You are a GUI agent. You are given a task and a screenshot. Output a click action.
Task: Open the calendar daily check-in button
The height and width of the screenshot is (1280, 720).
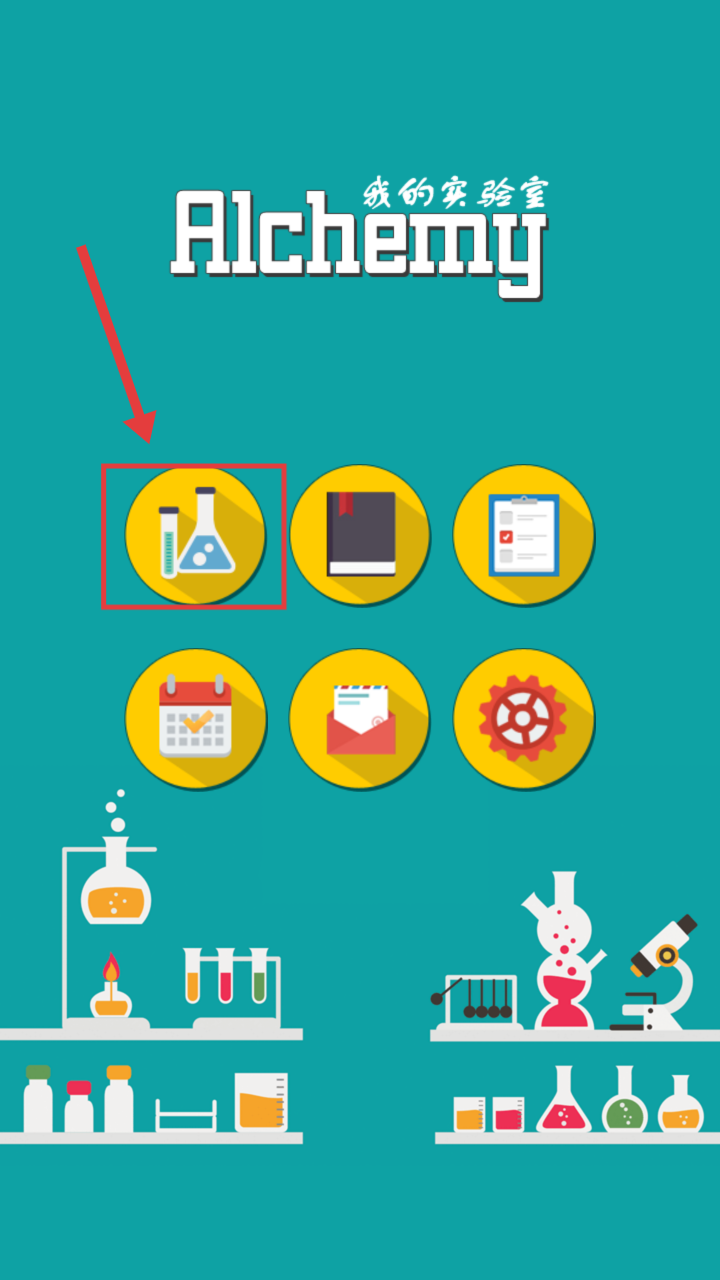195,719
